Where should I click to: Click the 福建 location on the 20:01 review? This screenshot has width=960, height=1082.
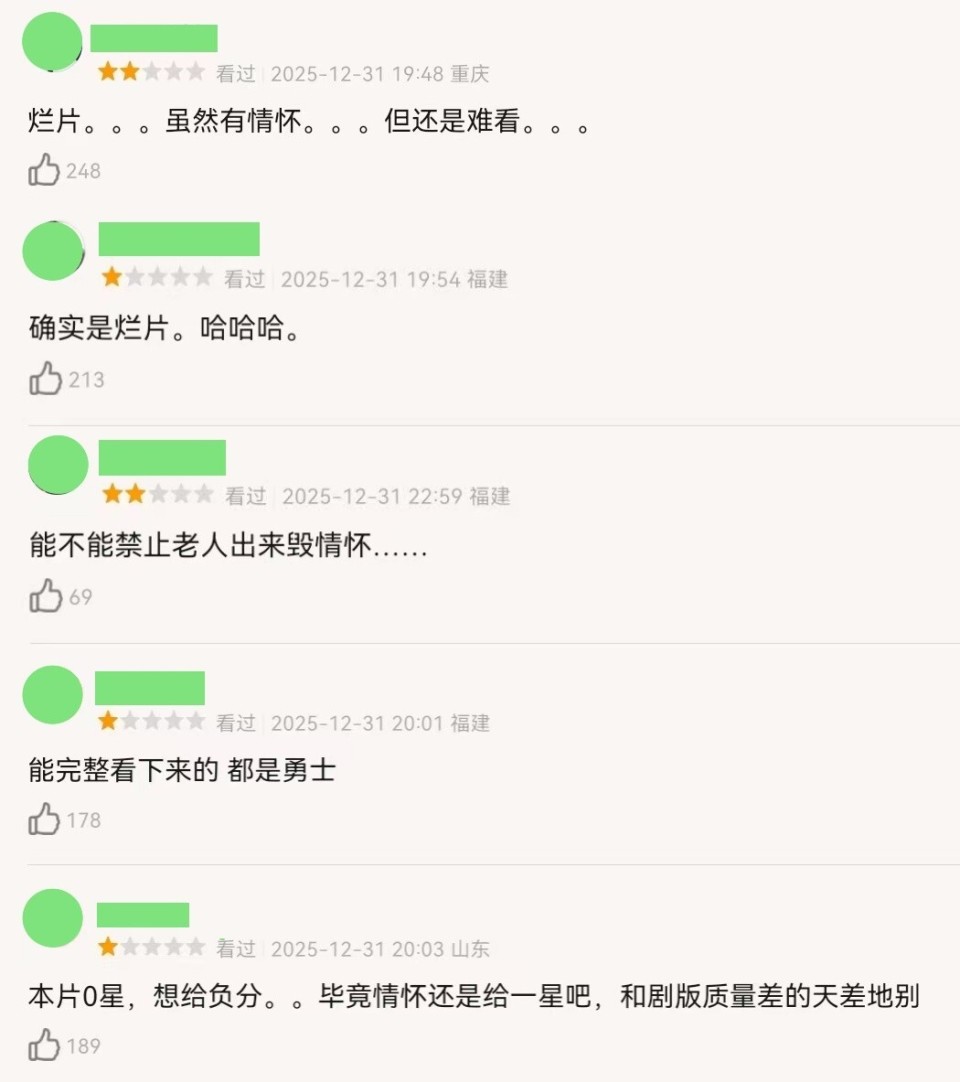[477, 723]
